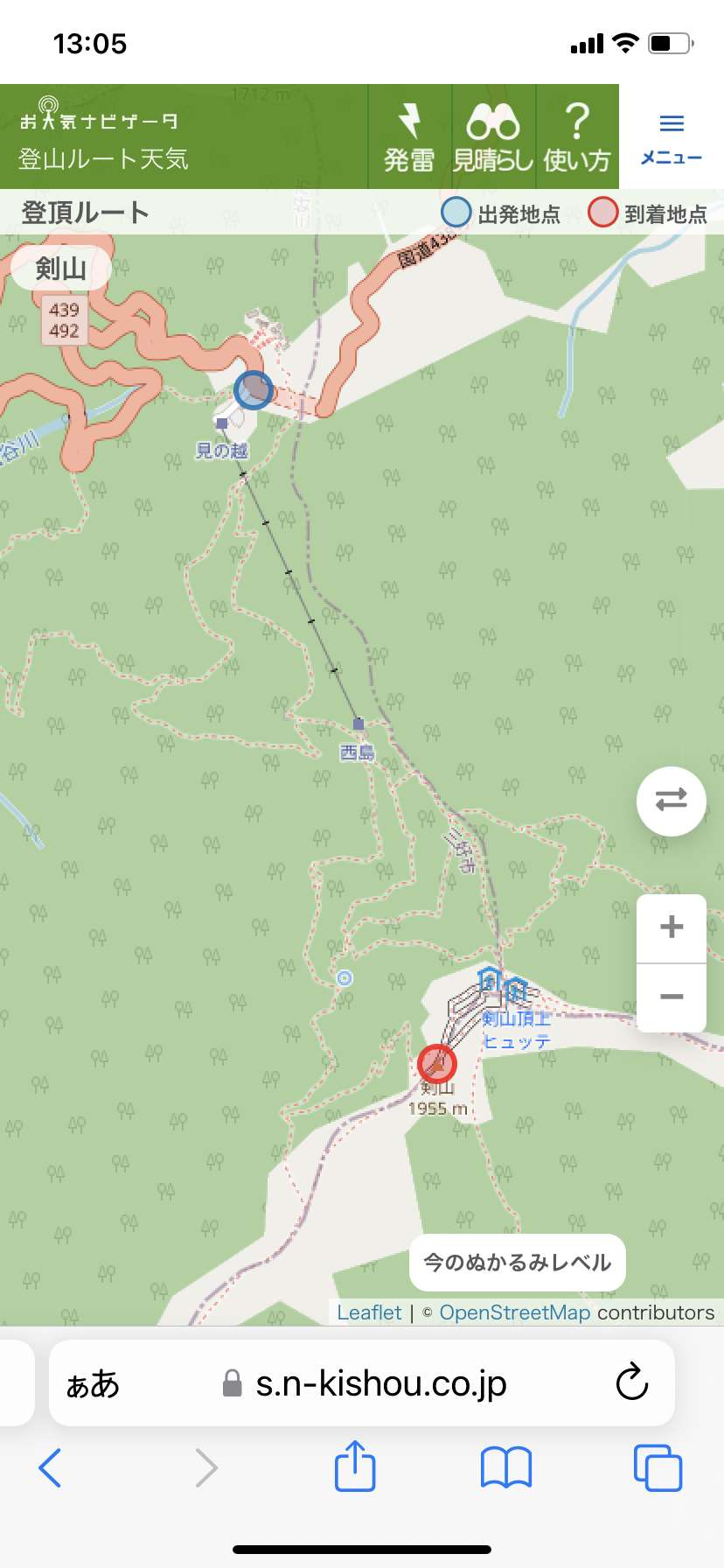Viewport: 724px width, 1568px height.
Task: Open Safari's ぁあ page settings
Action: (x=93, y=1383)
